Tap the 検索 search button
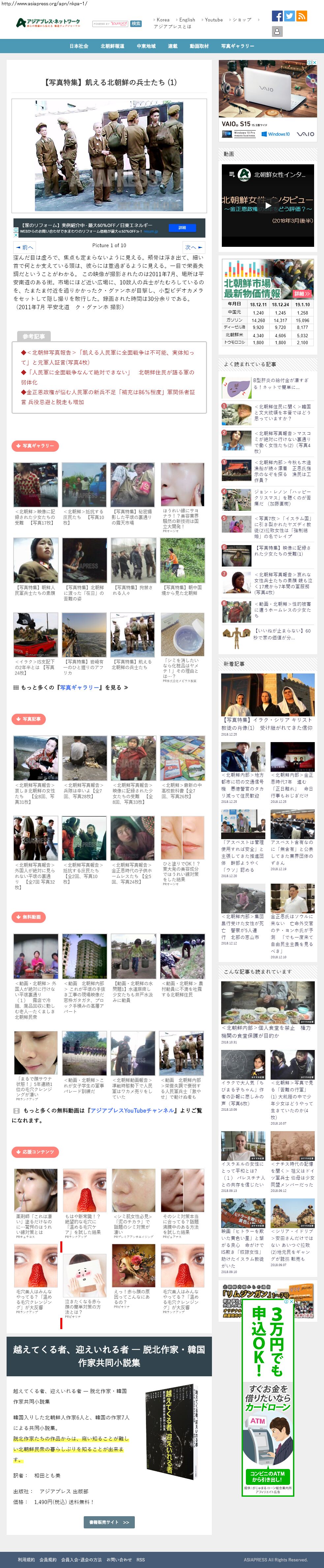The height and width of the screenshot is (1568, 324). click(x=136, y=24)
